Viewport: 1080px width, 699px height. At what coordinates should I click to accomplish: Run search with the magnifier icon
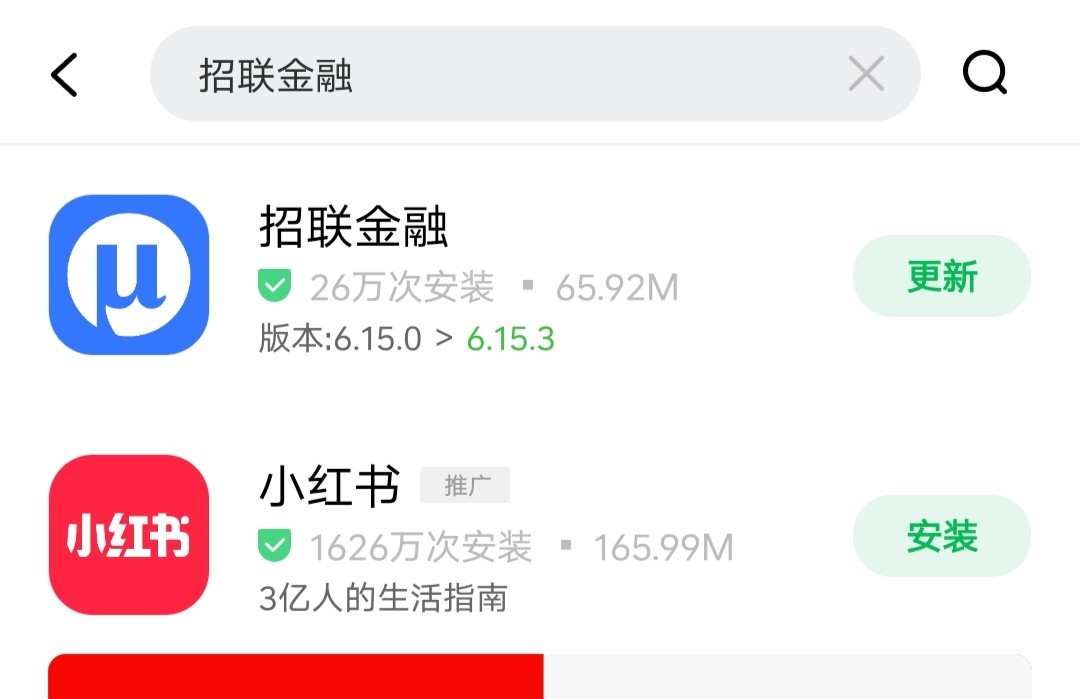[x=984, y=74]
